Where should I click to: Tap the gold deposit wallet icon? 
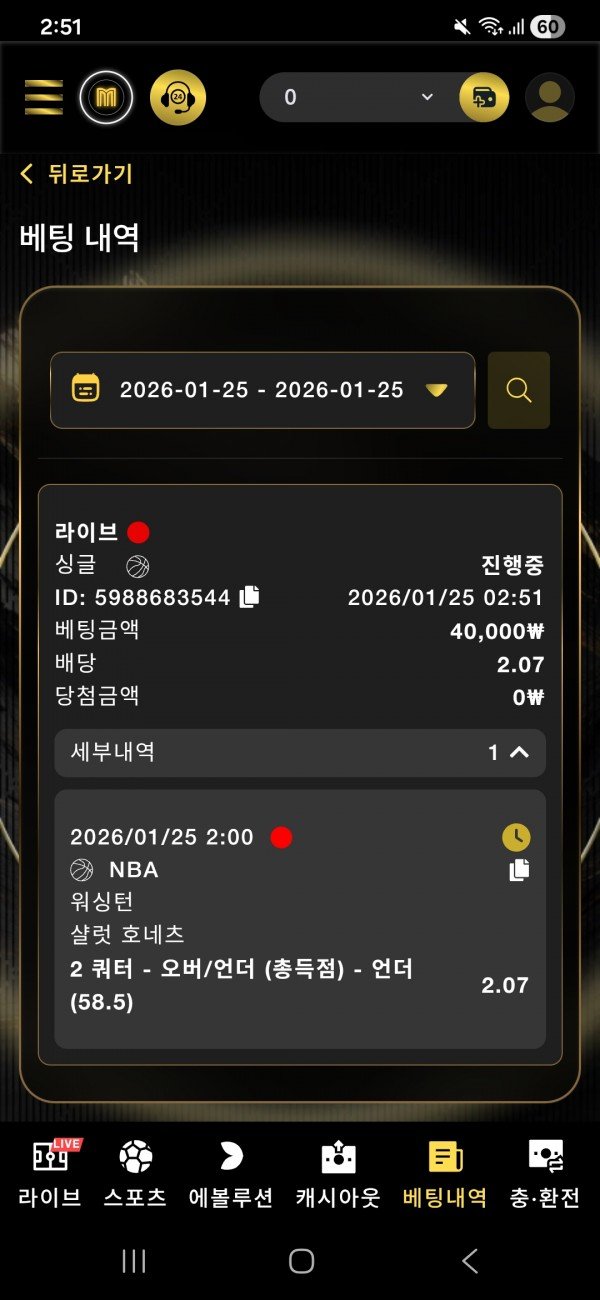pos(484,97)
